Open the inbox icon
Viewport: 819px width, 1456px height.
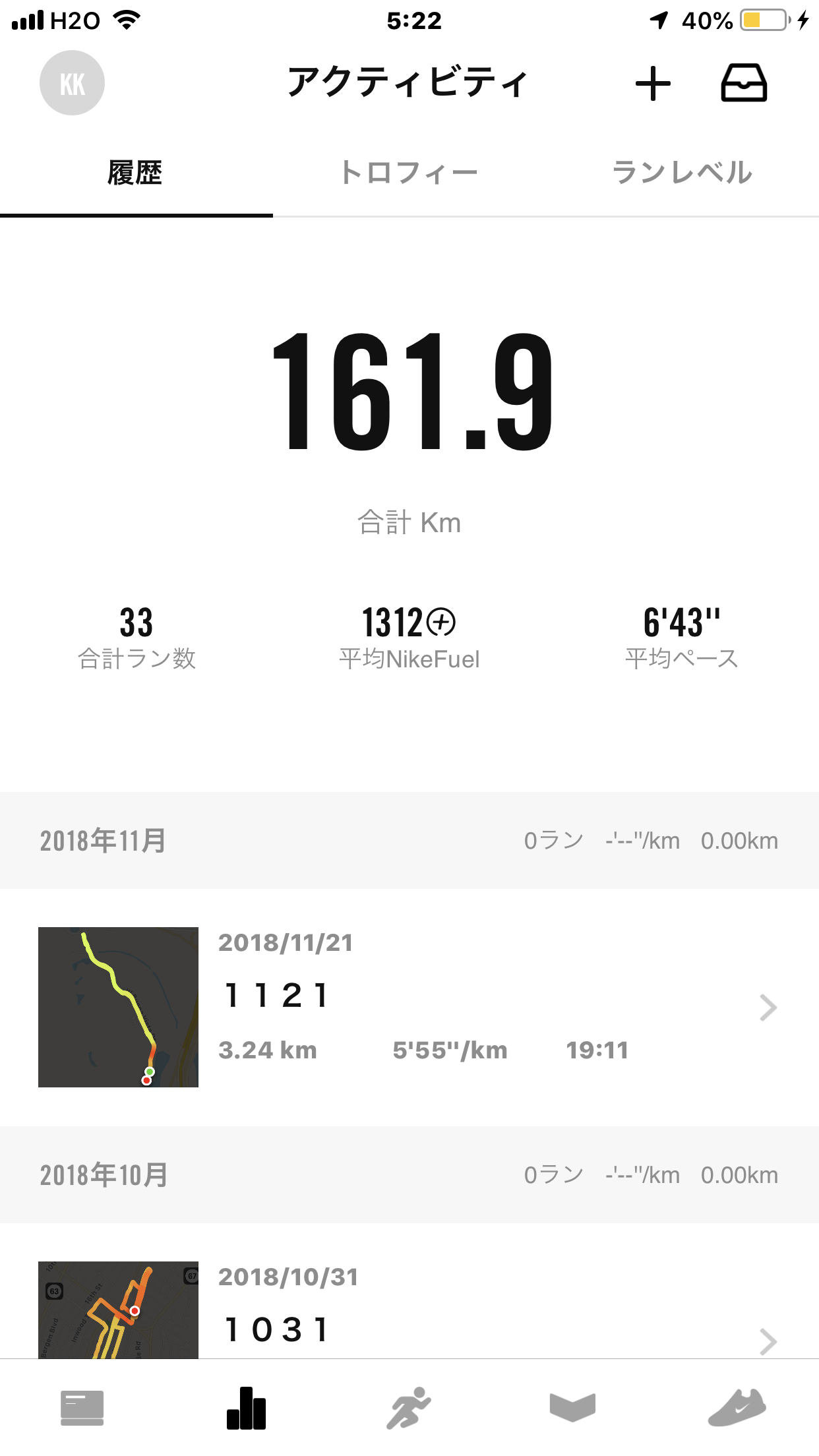click(x=744, y=83)
